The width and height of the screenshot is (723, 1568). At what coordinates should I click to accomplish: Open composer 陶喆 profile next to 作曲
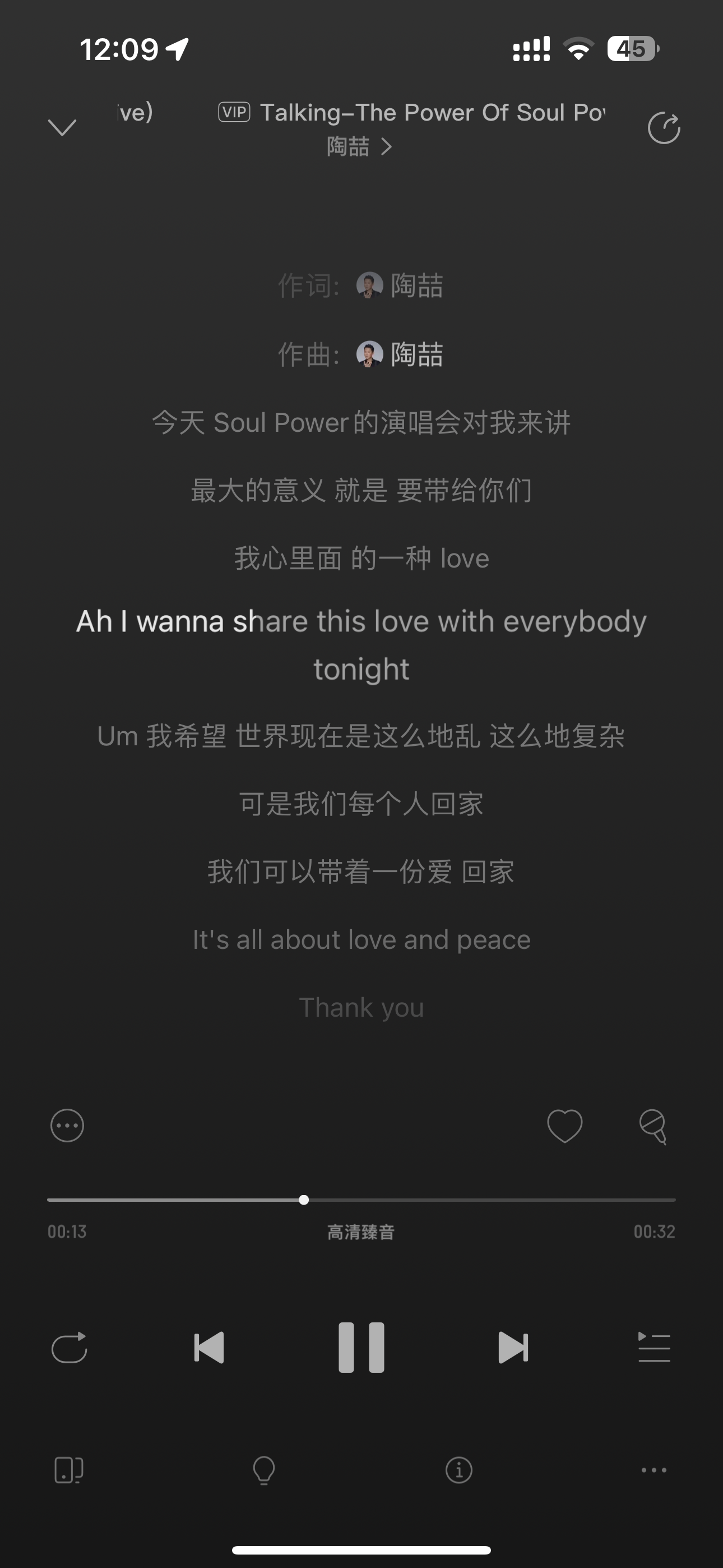[400, 354]
